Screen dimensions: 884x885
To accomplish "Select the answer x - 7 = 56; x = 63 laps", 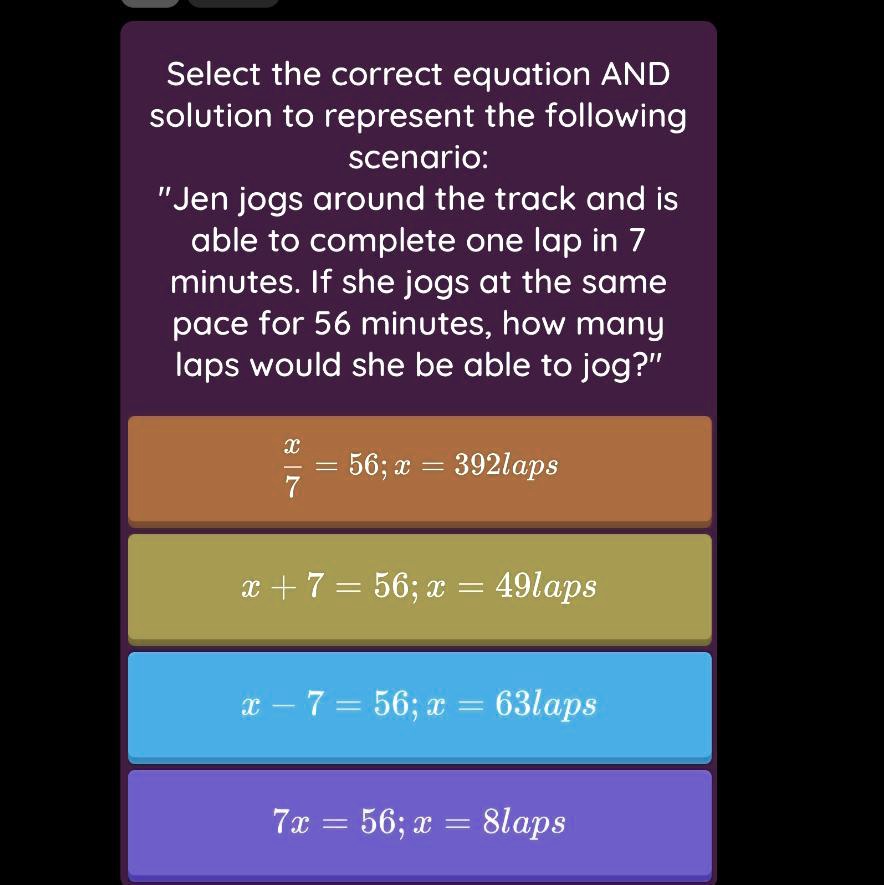I will 419,706.
